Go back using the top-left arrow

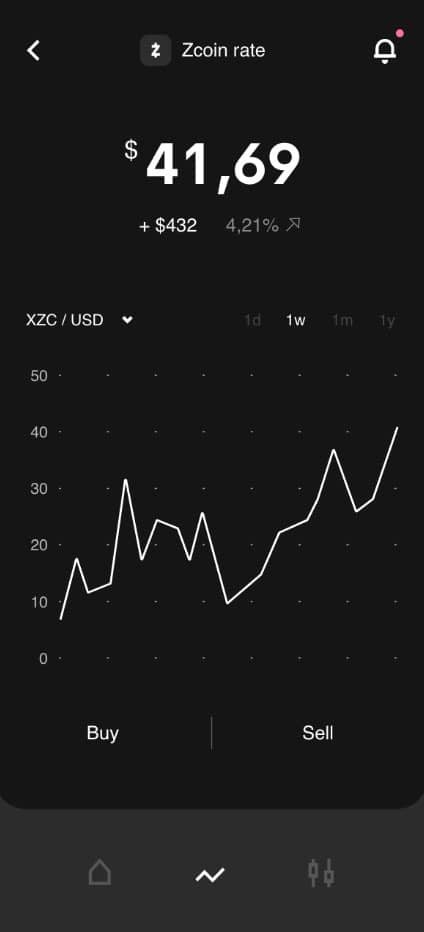coord(34,51)
